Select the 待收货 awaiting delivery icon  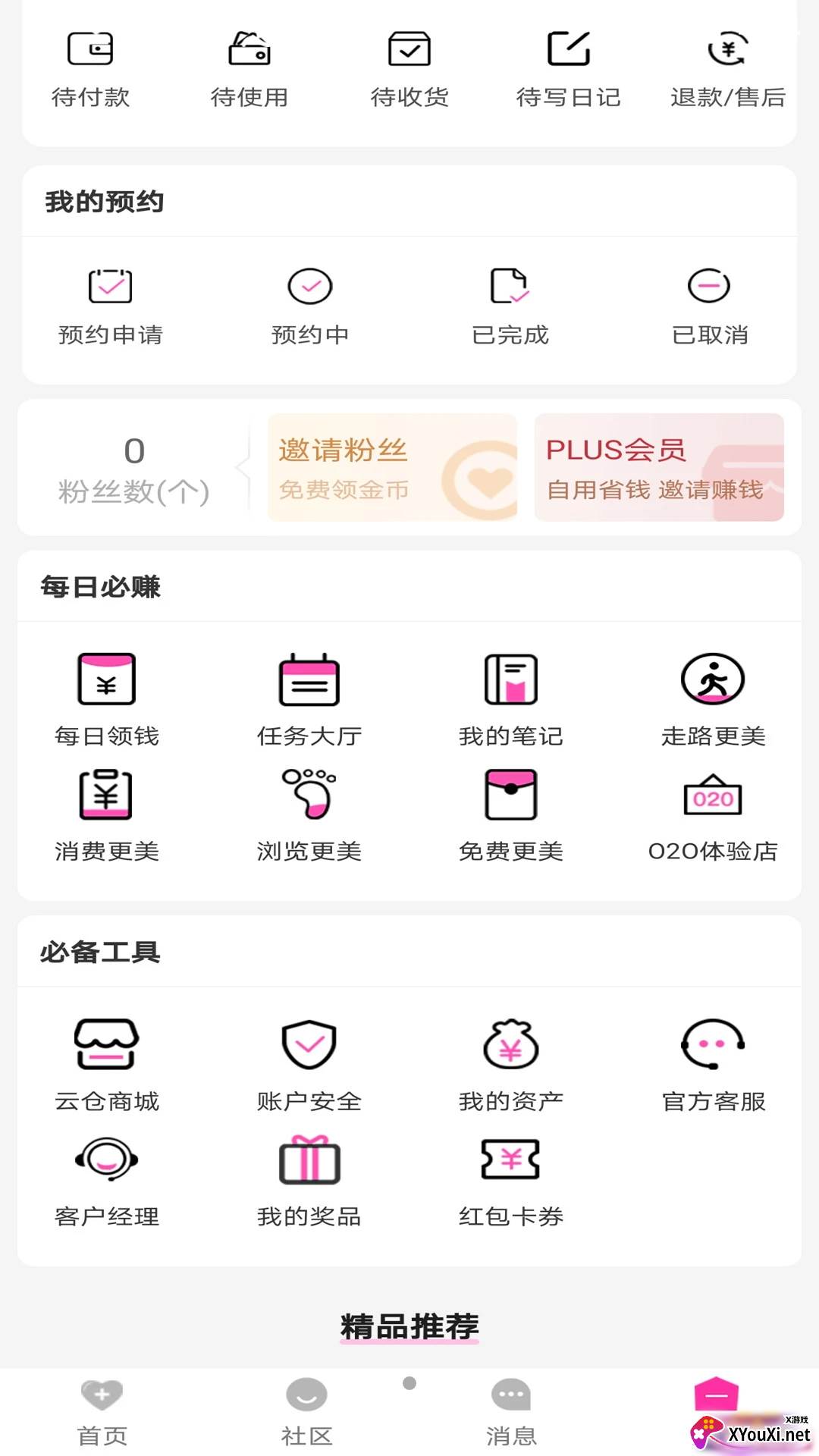[409, 68]
